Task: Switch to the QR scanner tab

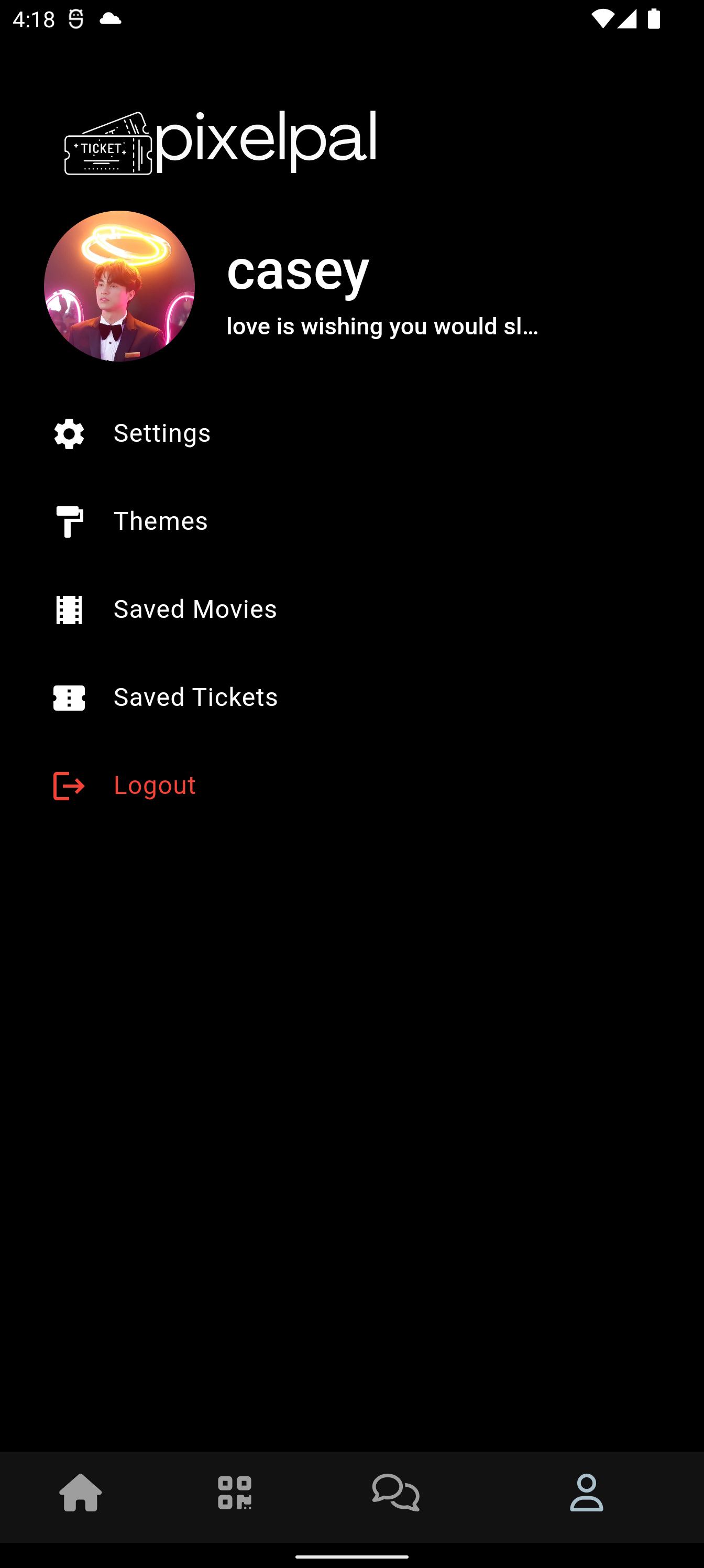Action: click(235, 1493)
